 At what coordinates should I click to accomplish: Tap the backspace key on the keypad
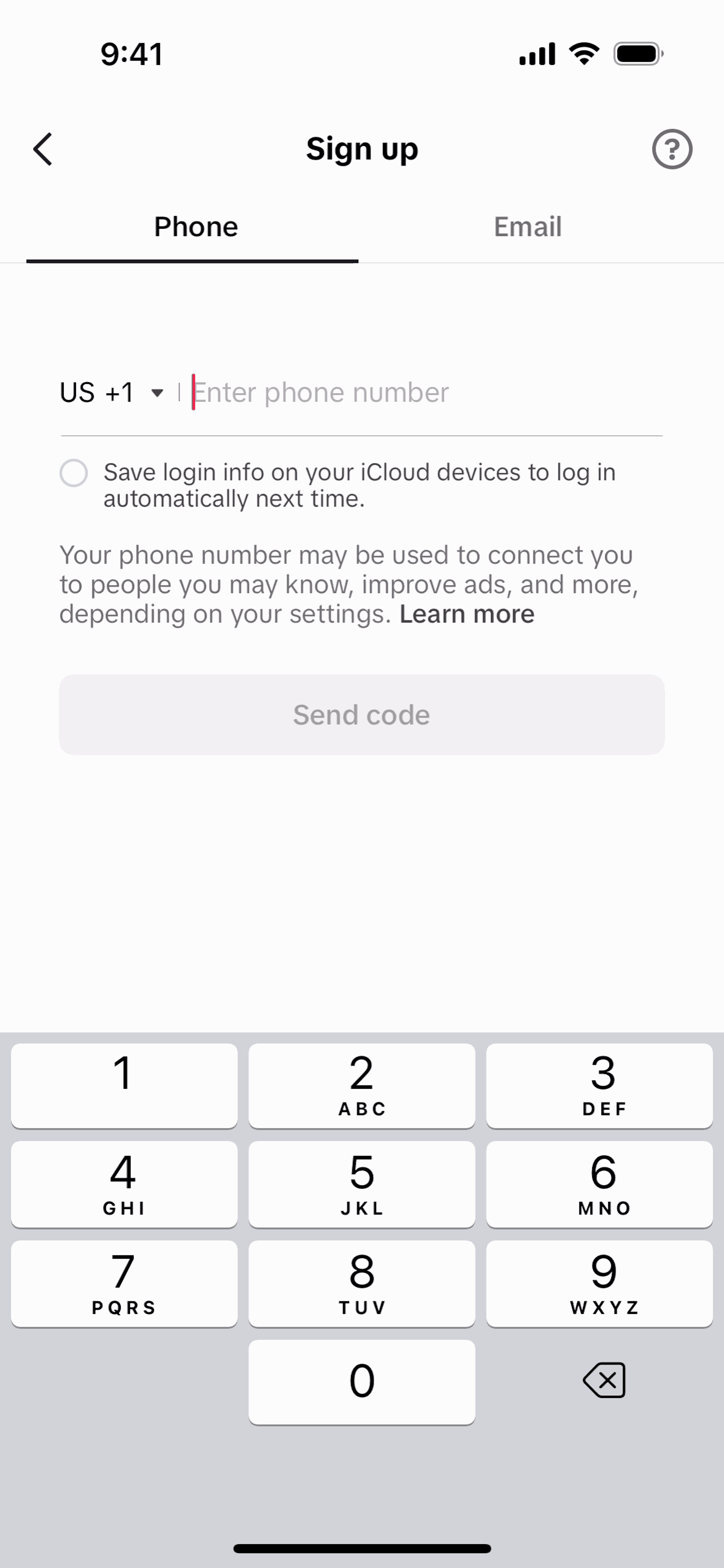[604, 1380]
